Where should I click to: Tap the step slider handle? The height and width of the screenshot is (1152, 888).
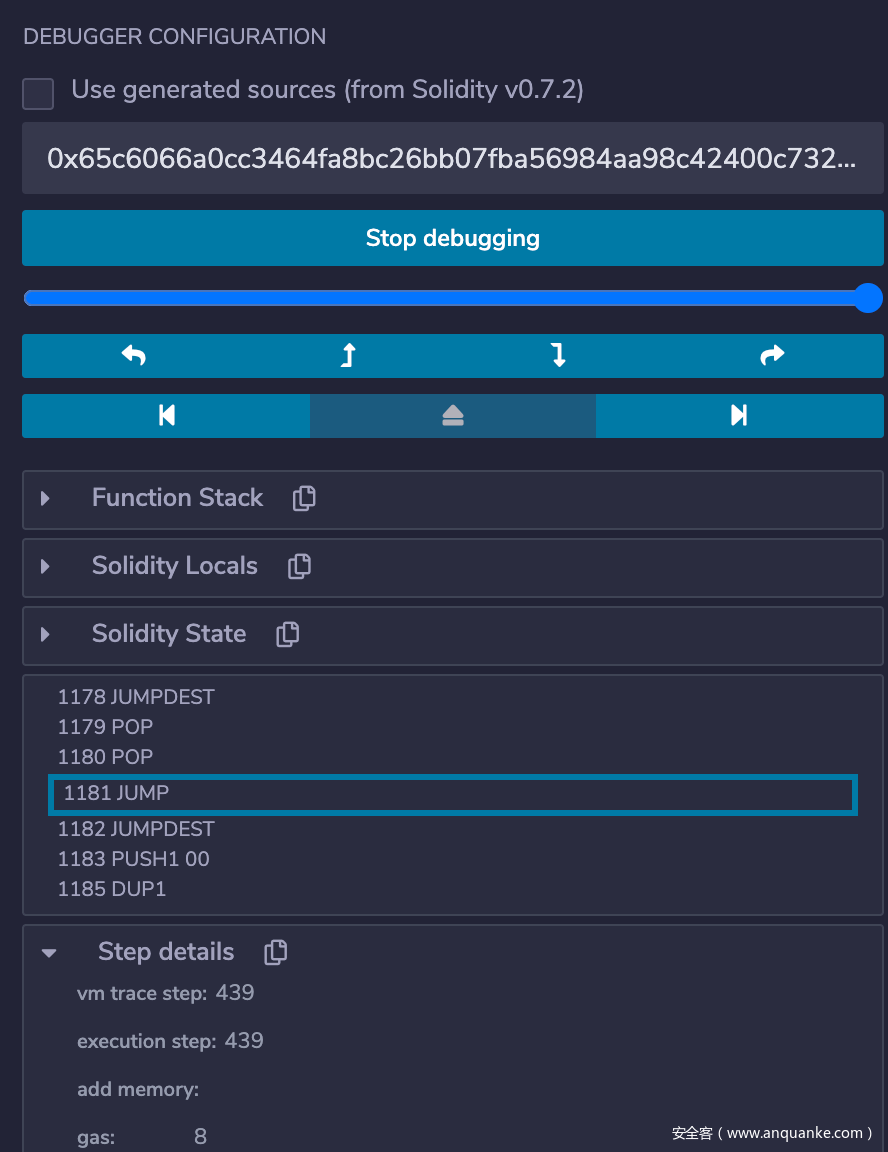coord(868,298)
